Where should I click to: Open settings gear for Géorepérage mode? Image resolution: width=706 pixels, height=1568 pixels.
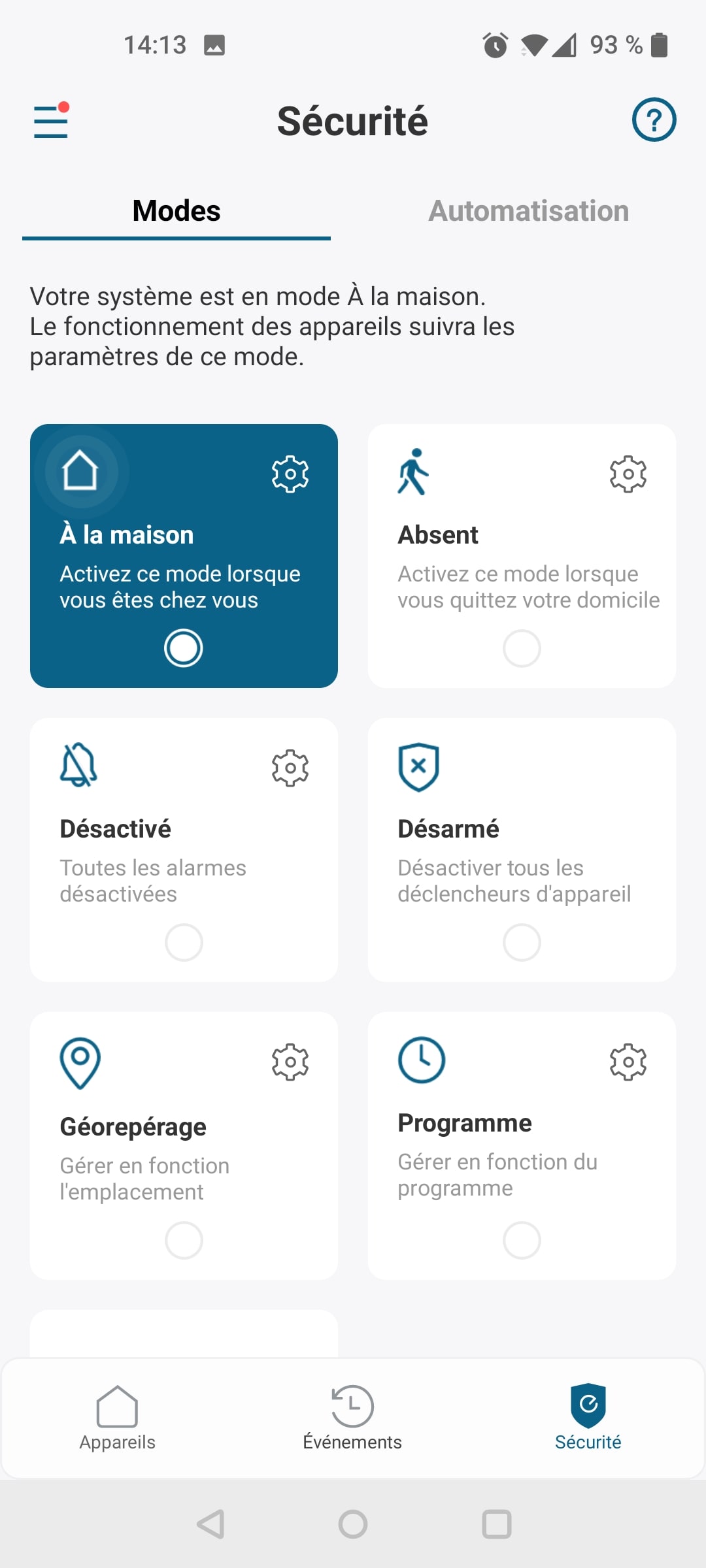point(290,1062)
